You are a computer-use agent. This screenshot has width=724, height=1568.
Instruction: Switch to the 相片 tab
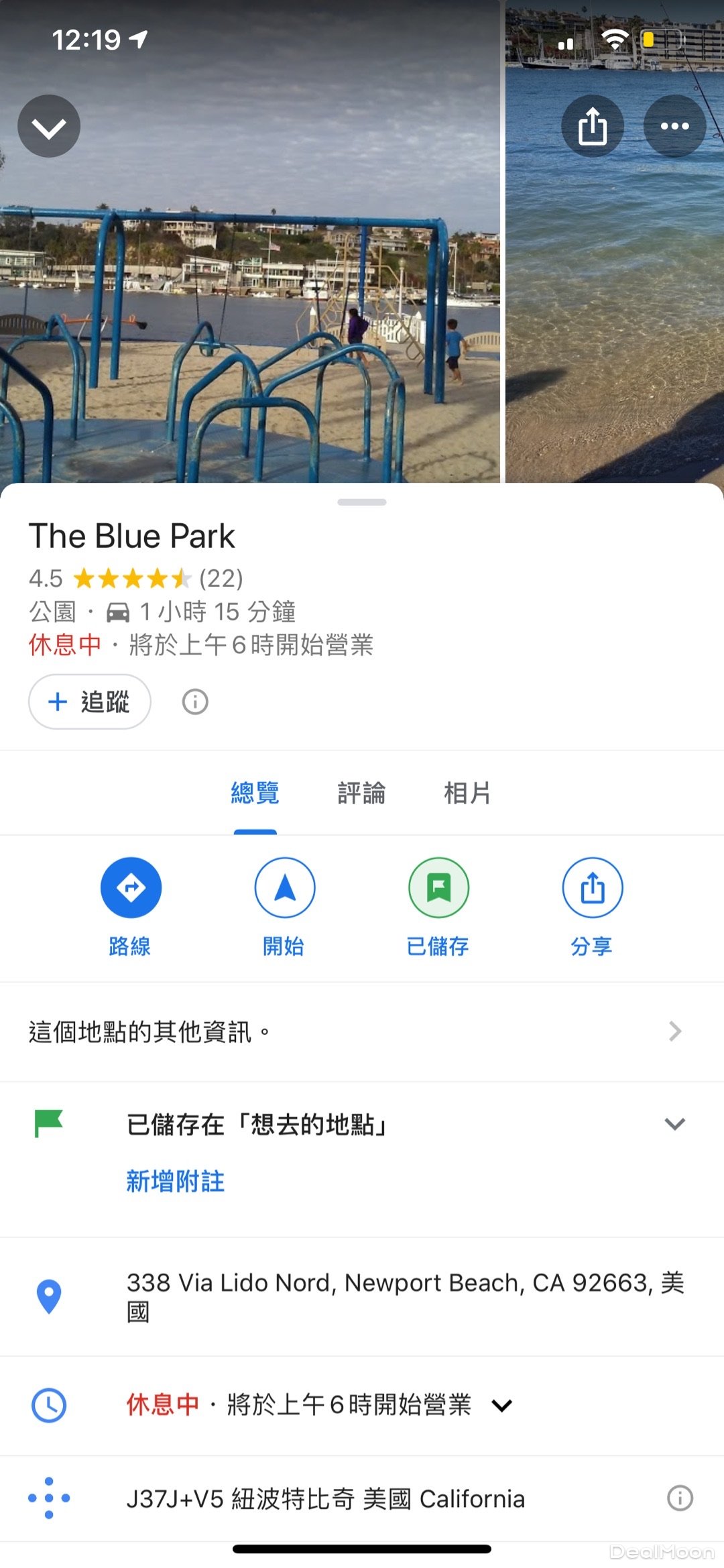pos(467,793)
